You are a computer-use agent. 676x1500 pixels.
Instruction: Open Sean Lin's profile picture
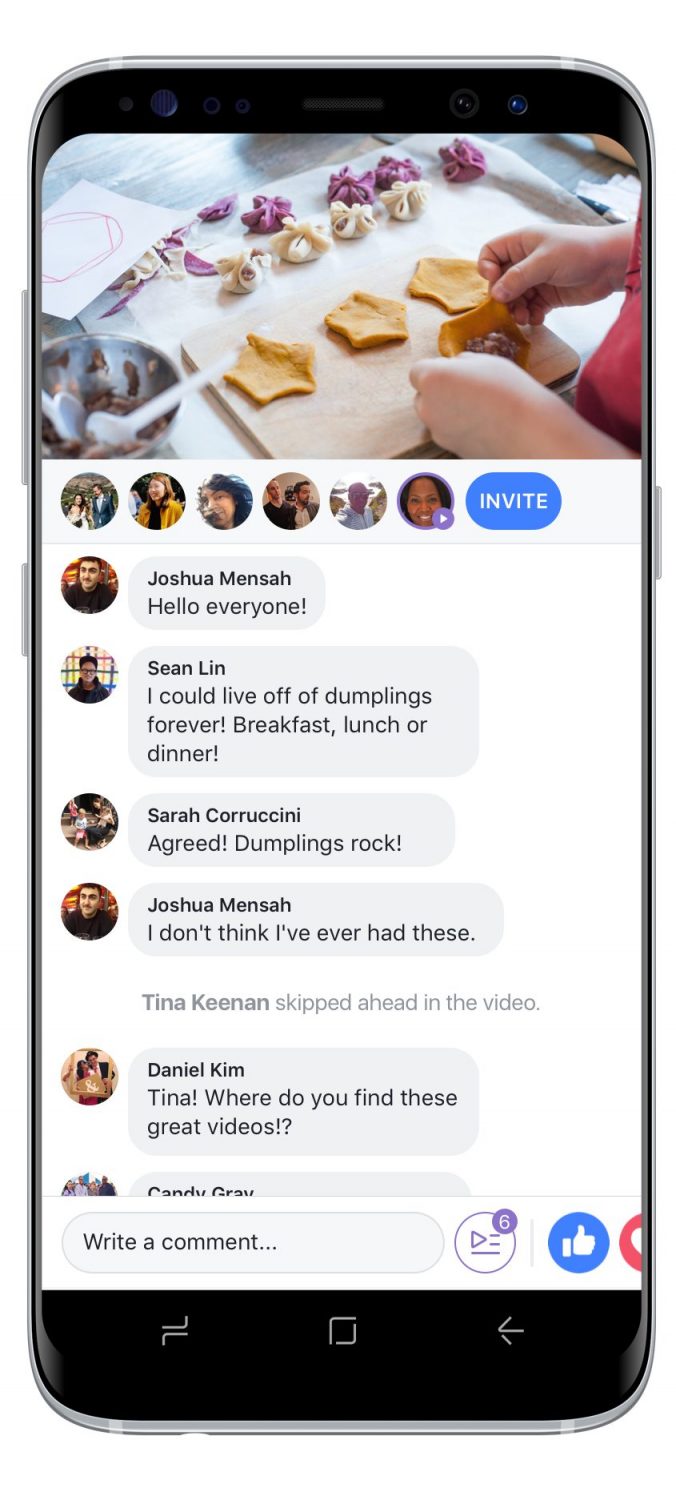pyautogui.click(x=89, y=675)
